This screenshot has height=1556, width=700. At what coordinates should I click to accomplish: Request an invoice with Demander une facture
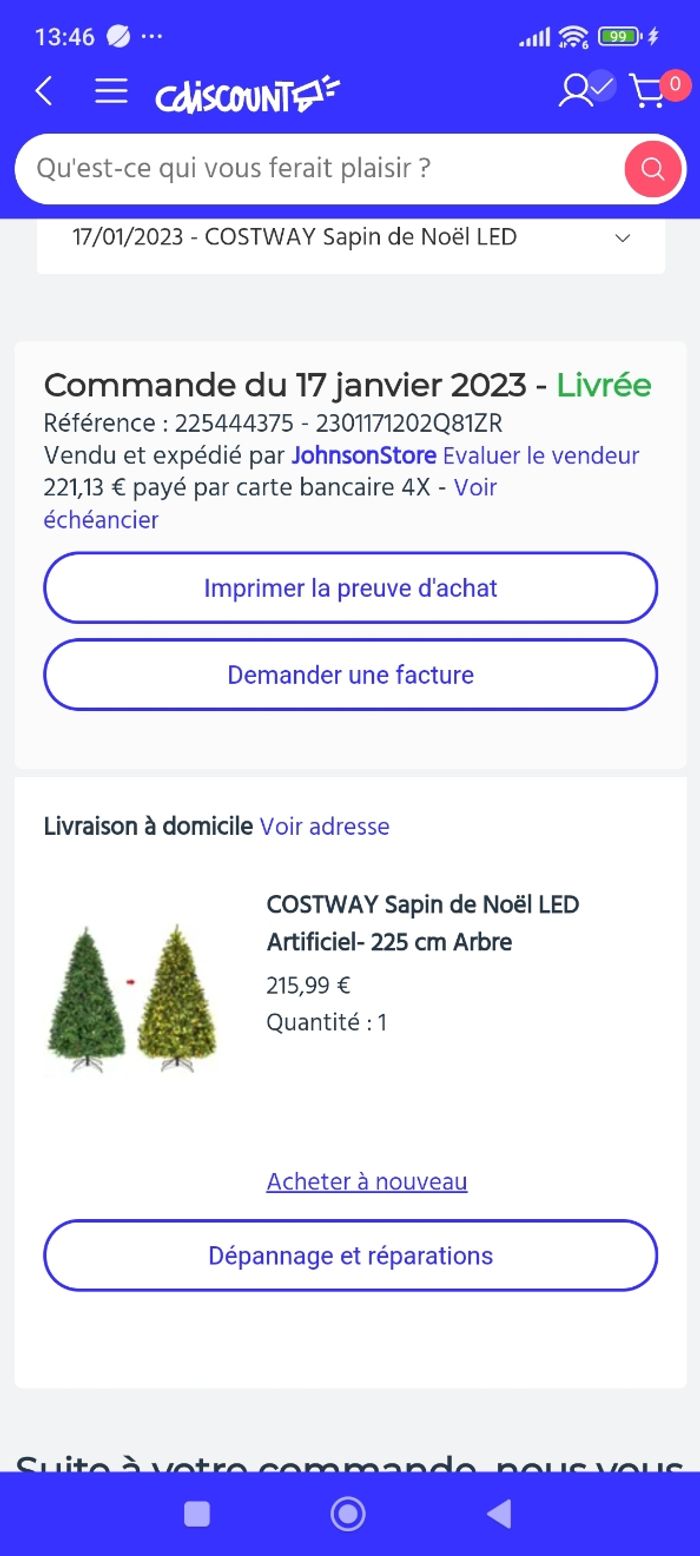point(350,675)
